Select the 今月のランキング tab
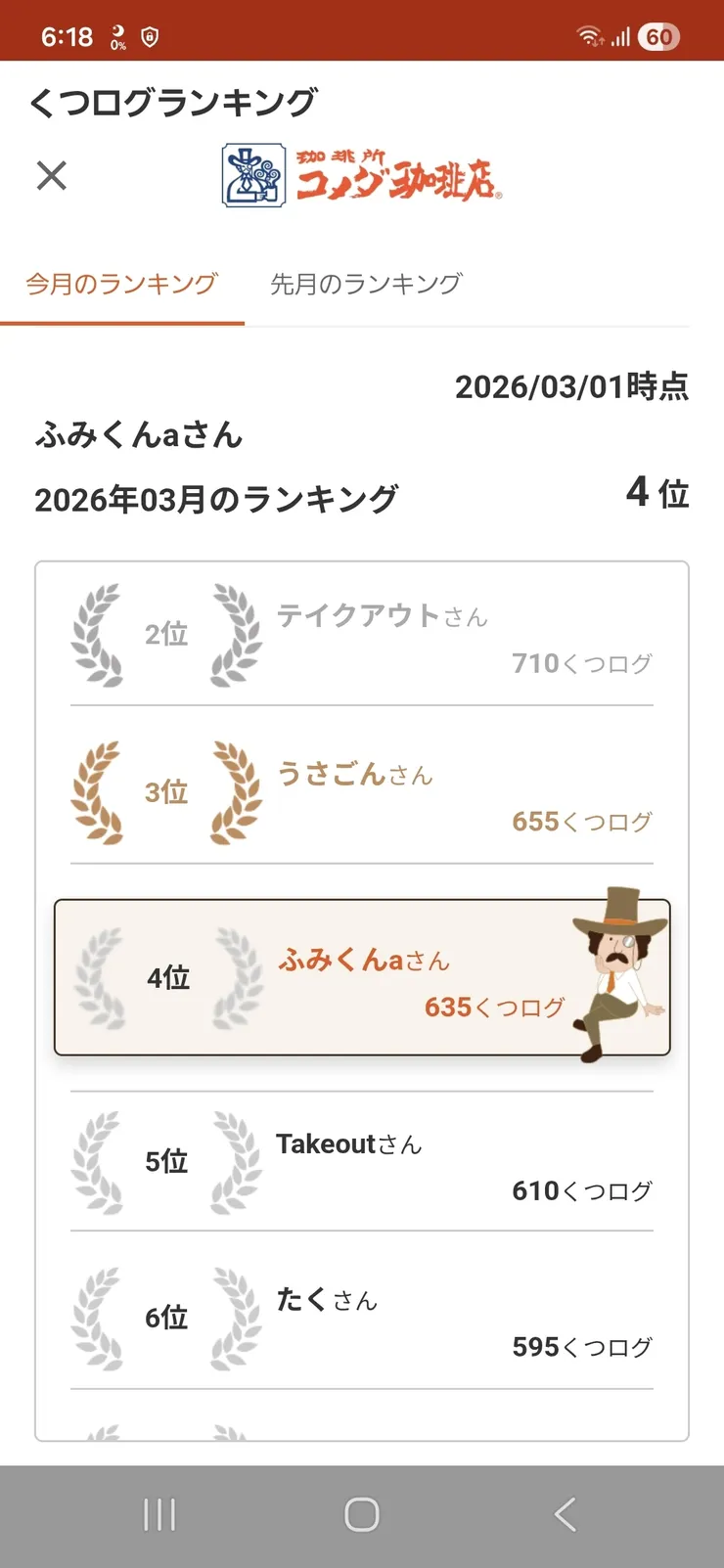Screen dimensions: 724x1568 pos(121,283)
